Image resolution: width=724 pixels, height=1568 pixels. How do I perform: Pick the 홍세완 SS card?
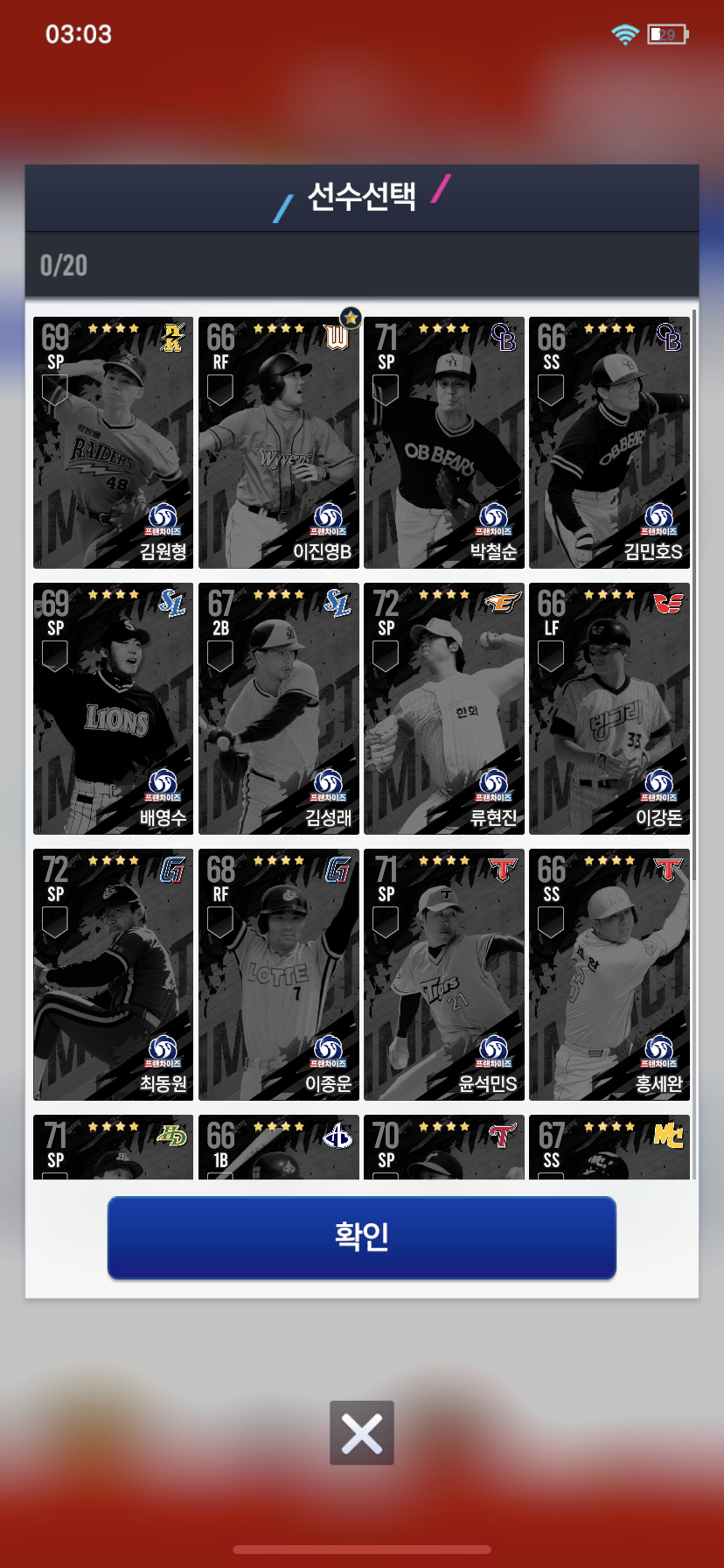tap(609, 975)
